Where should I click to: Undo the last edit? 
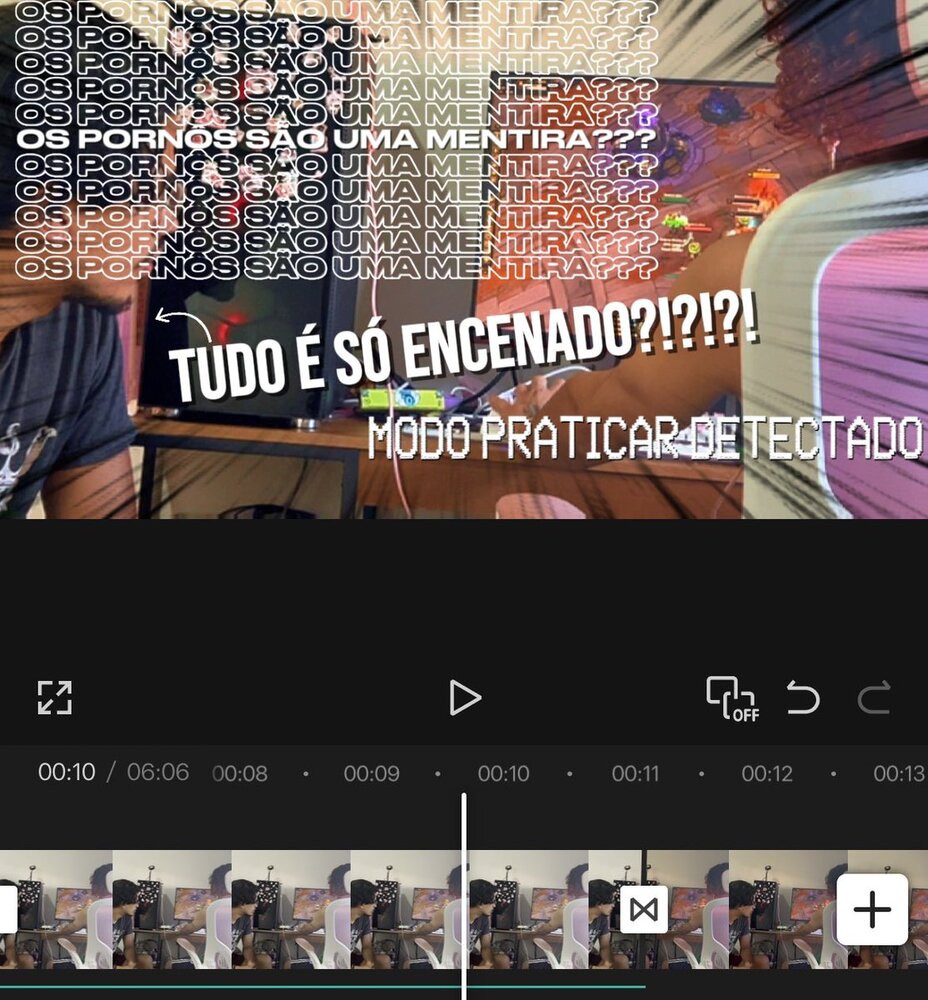(802, 698)
